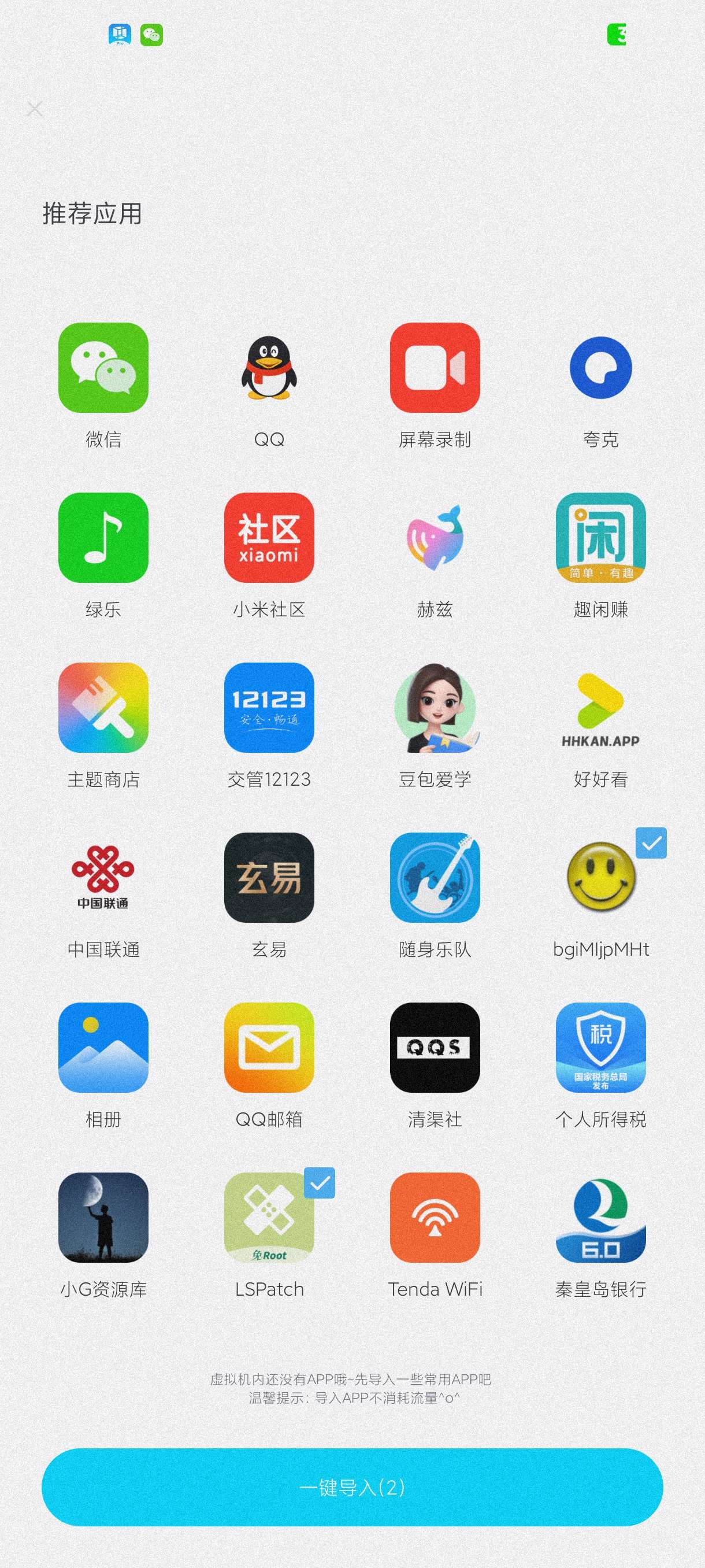Select 趣闲赚 app
The image size is (705, 1568).
600,538
